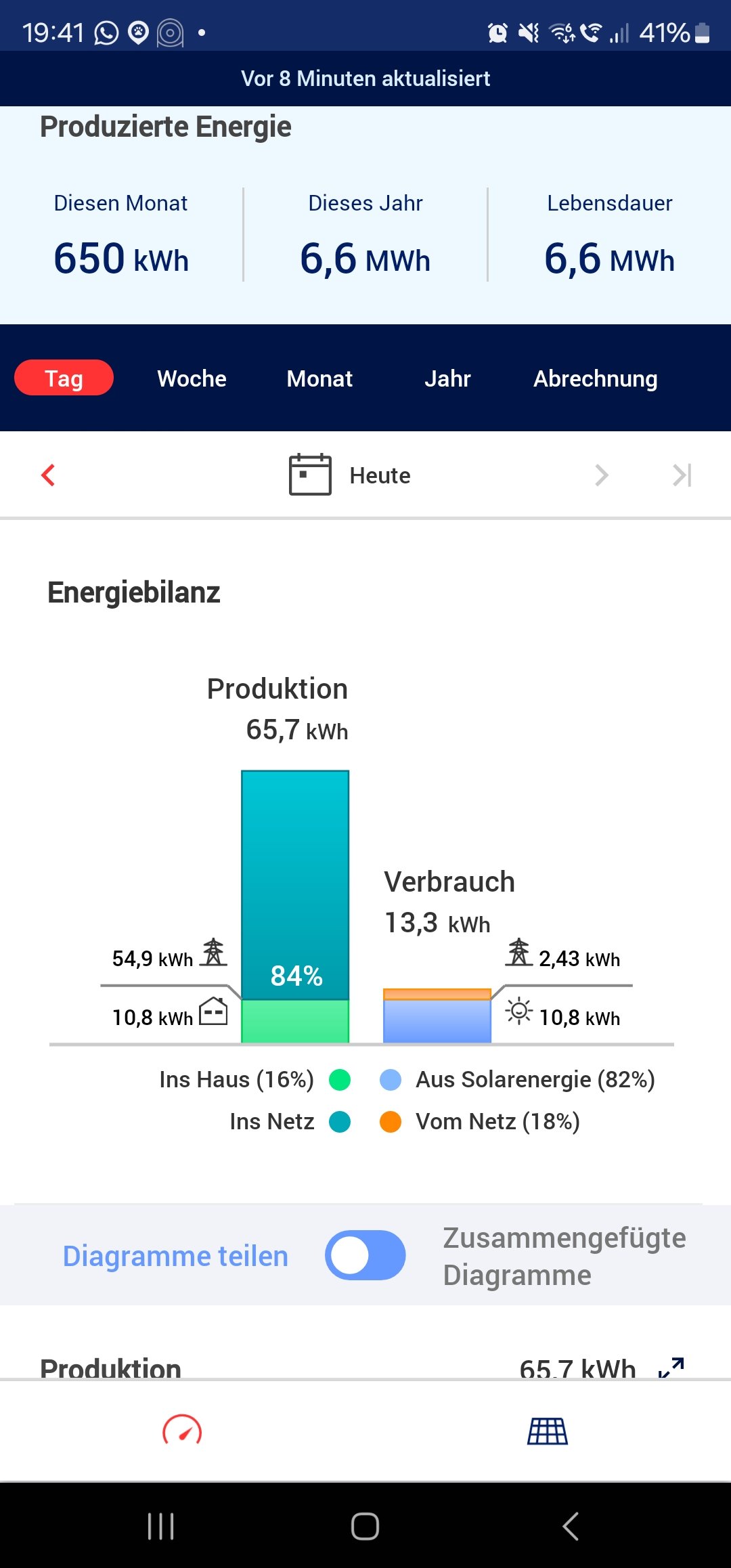Image resolution: width=731 pixels, height=1568 pixels.
Task: Select the Monat time range
Action: click(319, 378)
